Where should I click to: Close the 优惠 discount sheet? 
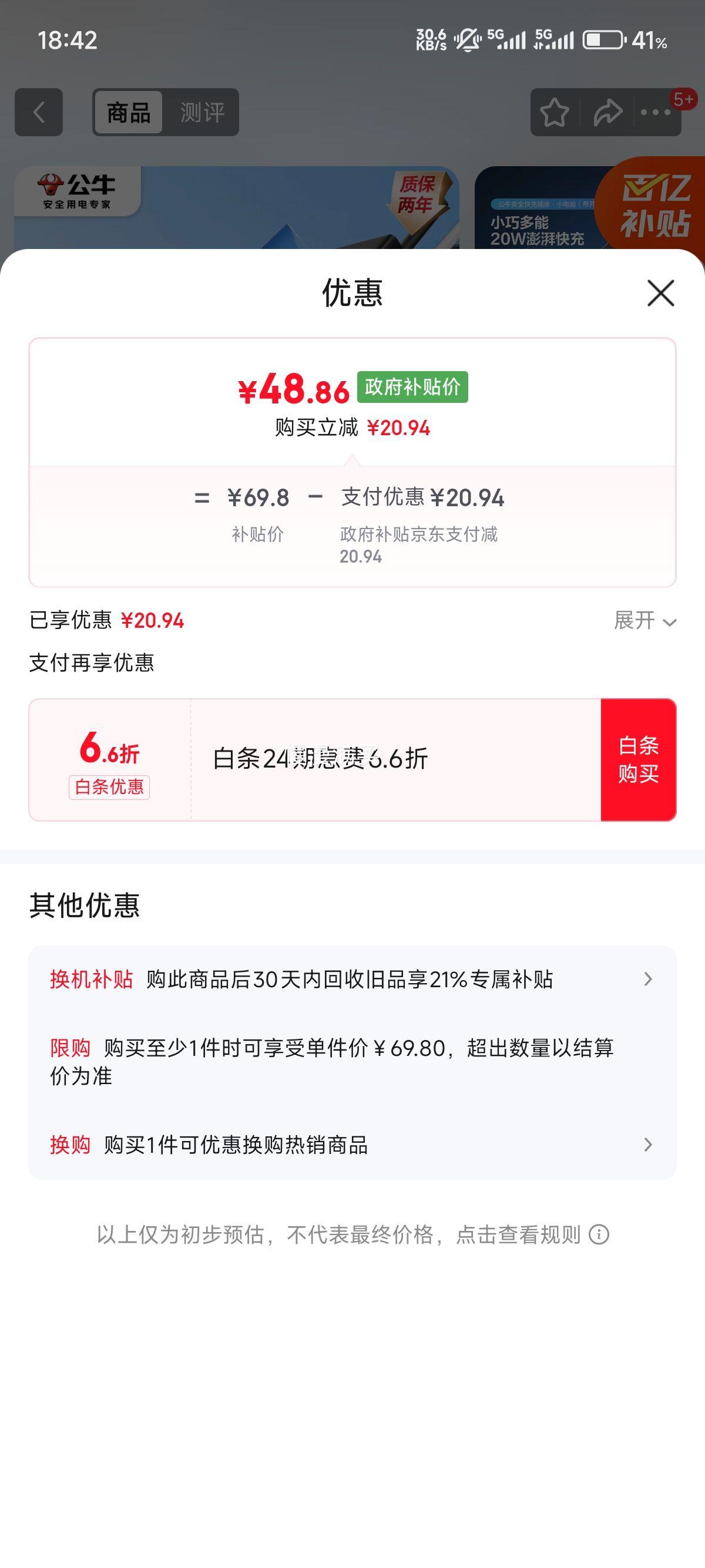[660, 294]
